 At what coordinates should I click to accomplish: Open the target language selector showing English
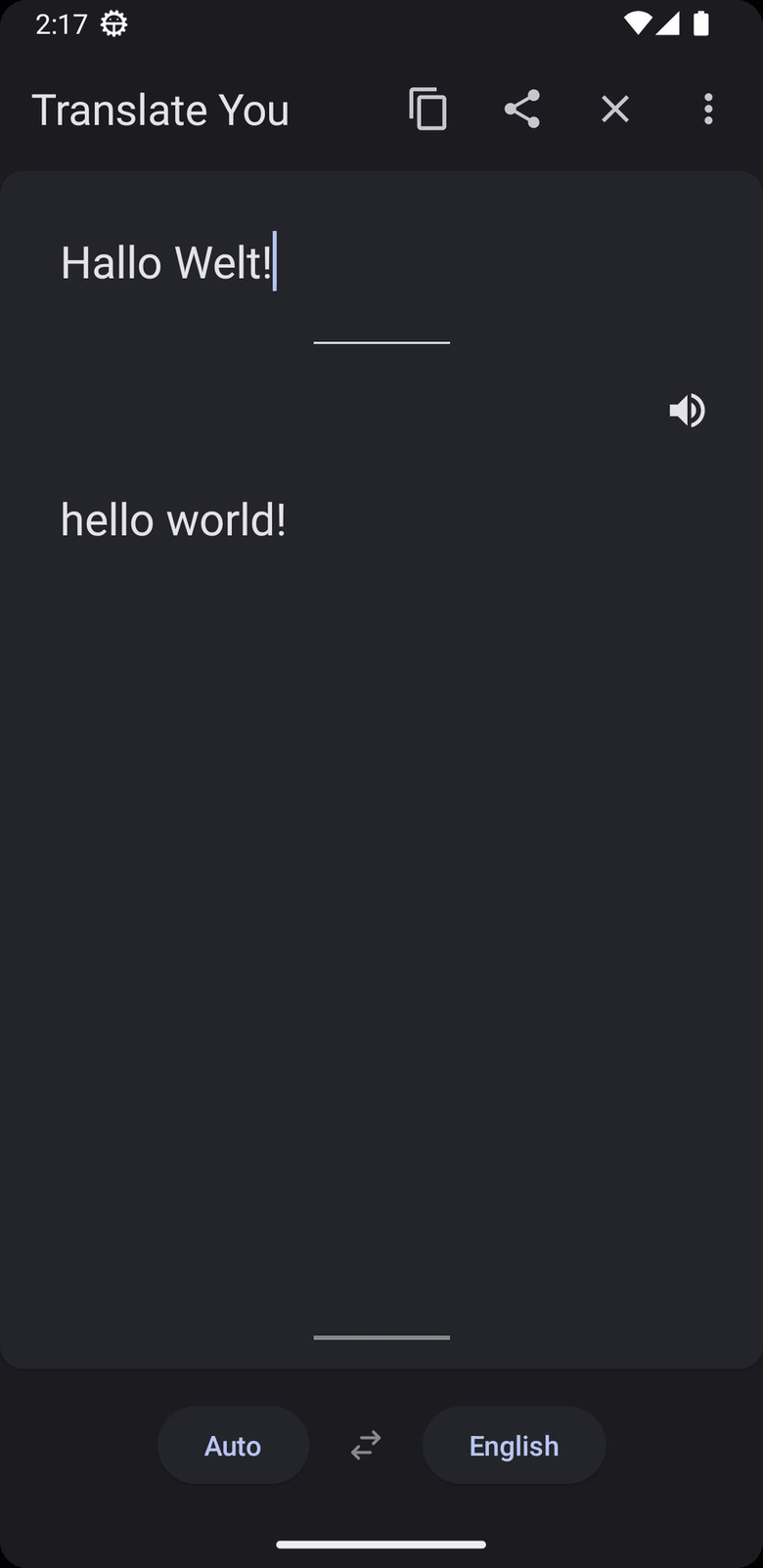(x=513, y=1445)
